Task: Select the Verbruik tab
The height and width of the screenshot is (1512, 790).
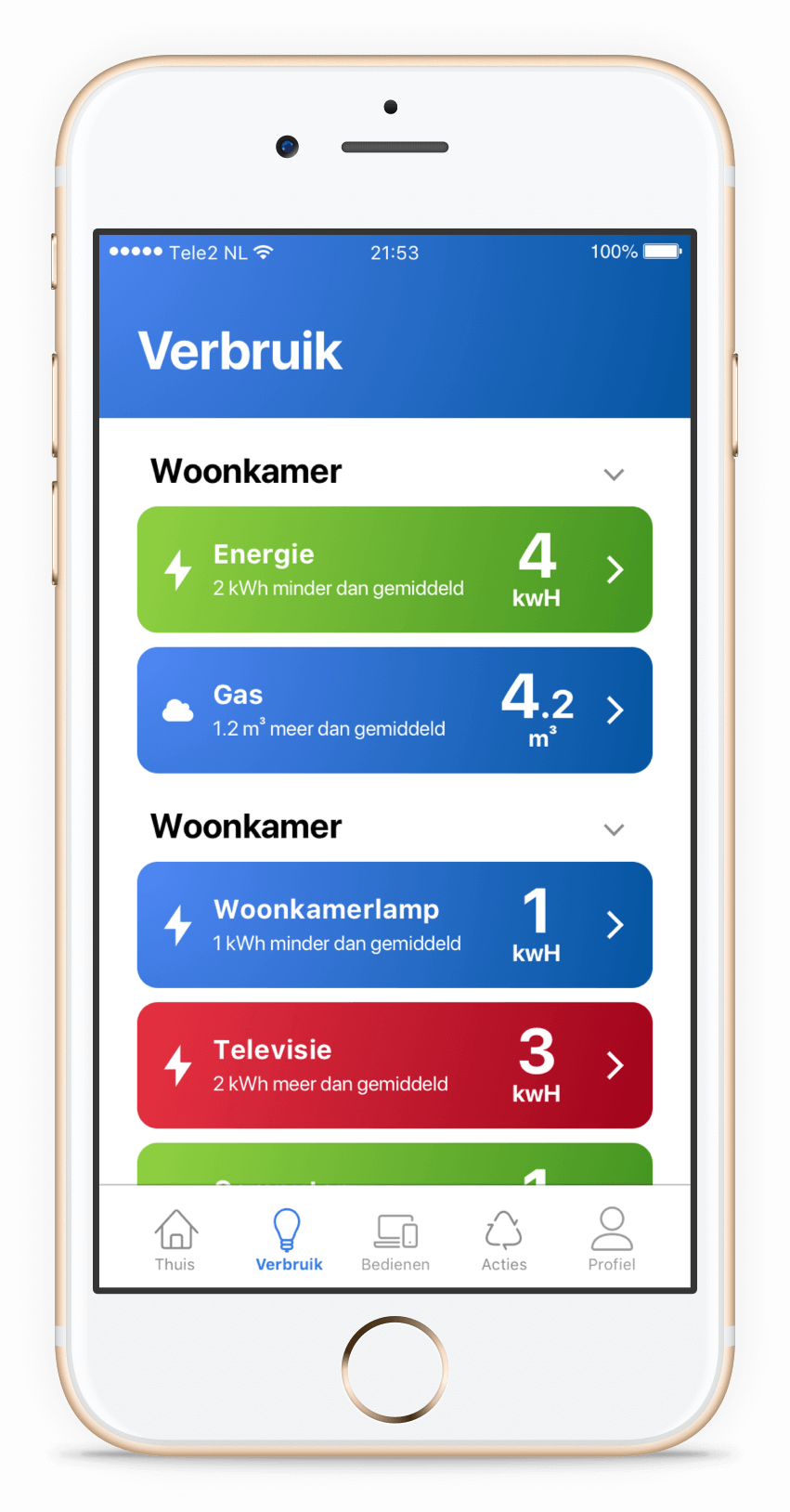Action: (288, 1240)
